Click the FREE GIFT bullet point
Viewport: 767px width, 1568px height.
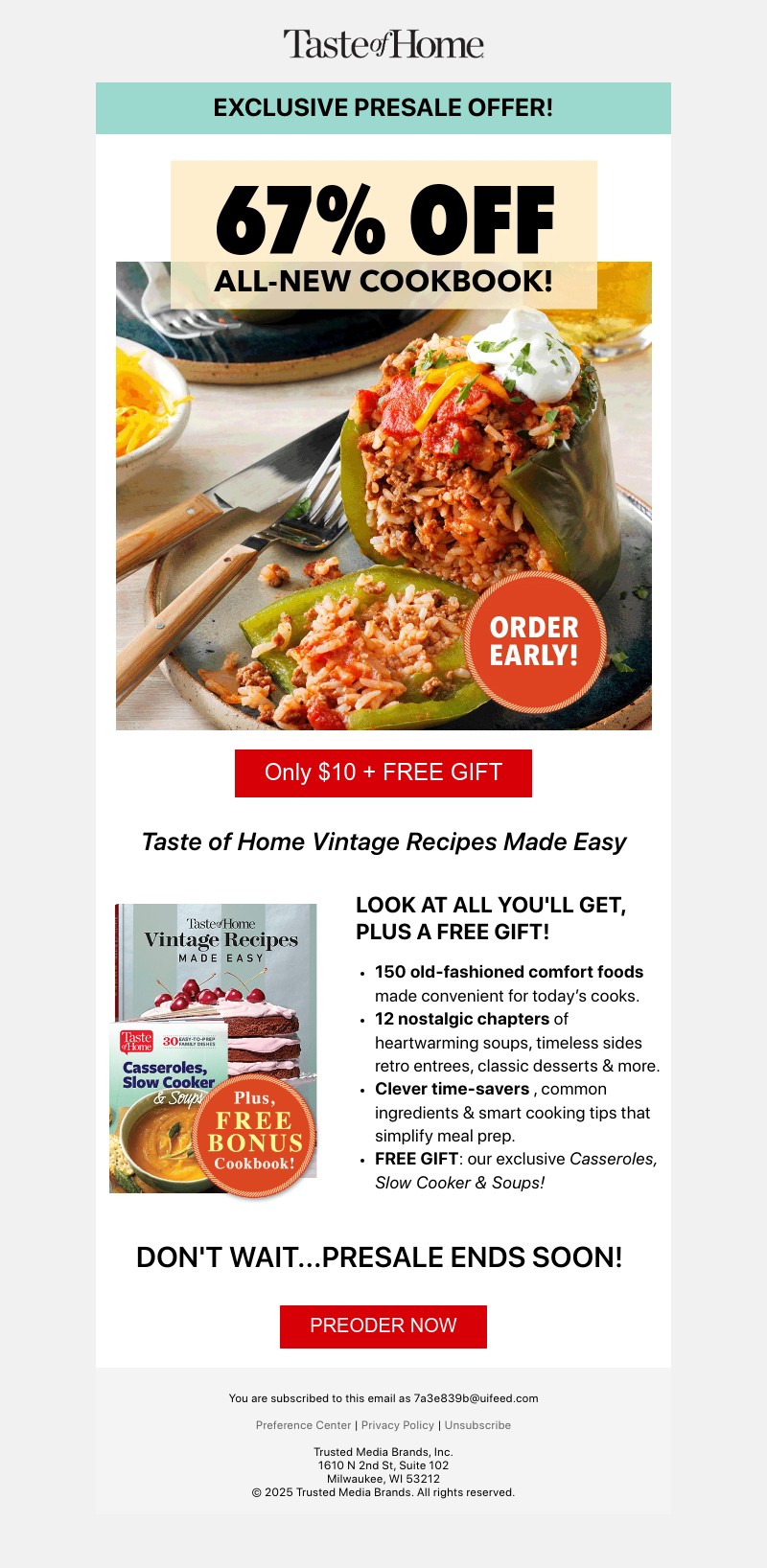click(508, 1170)
